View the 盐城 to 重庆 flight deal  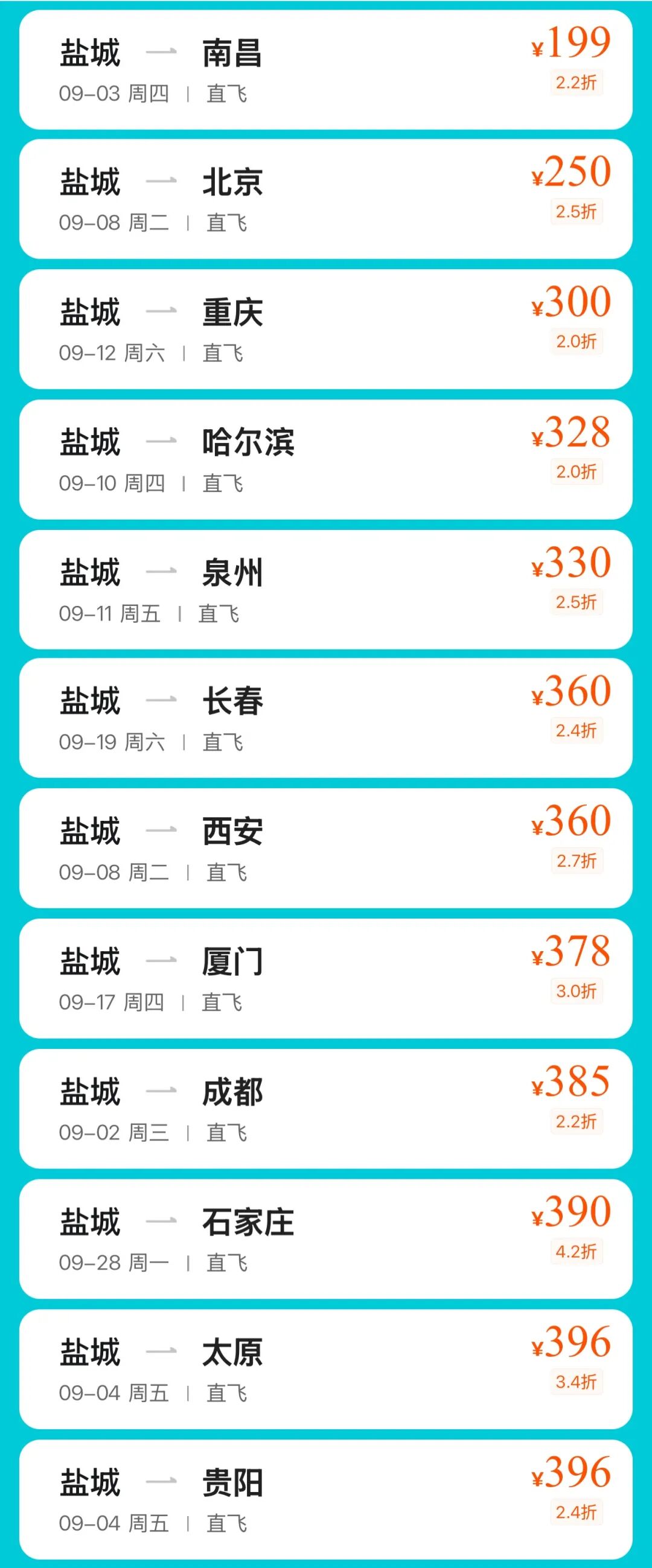tap(325, 330)
